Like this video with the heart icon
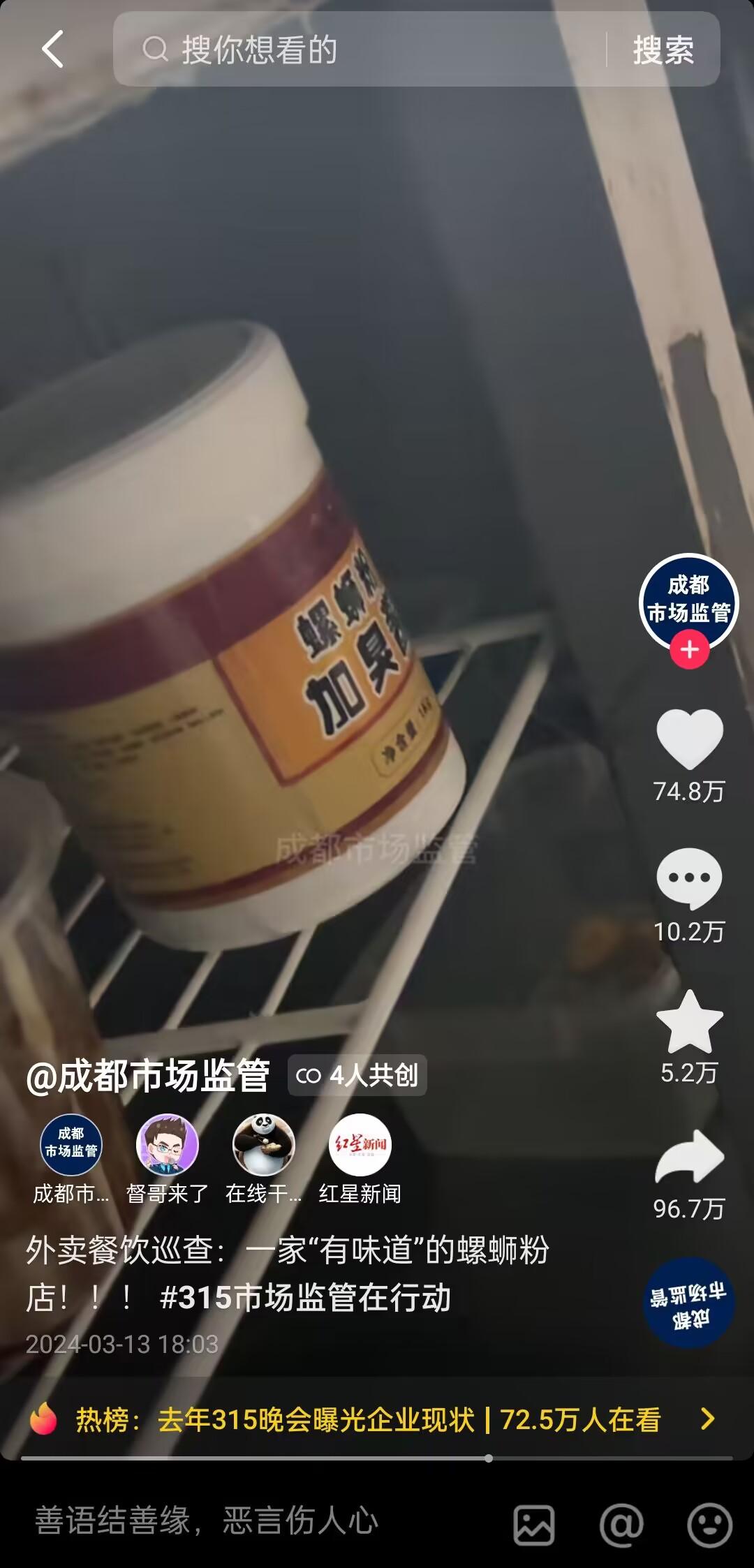This screenshot has width=754, height=1568. click(689, 739)
